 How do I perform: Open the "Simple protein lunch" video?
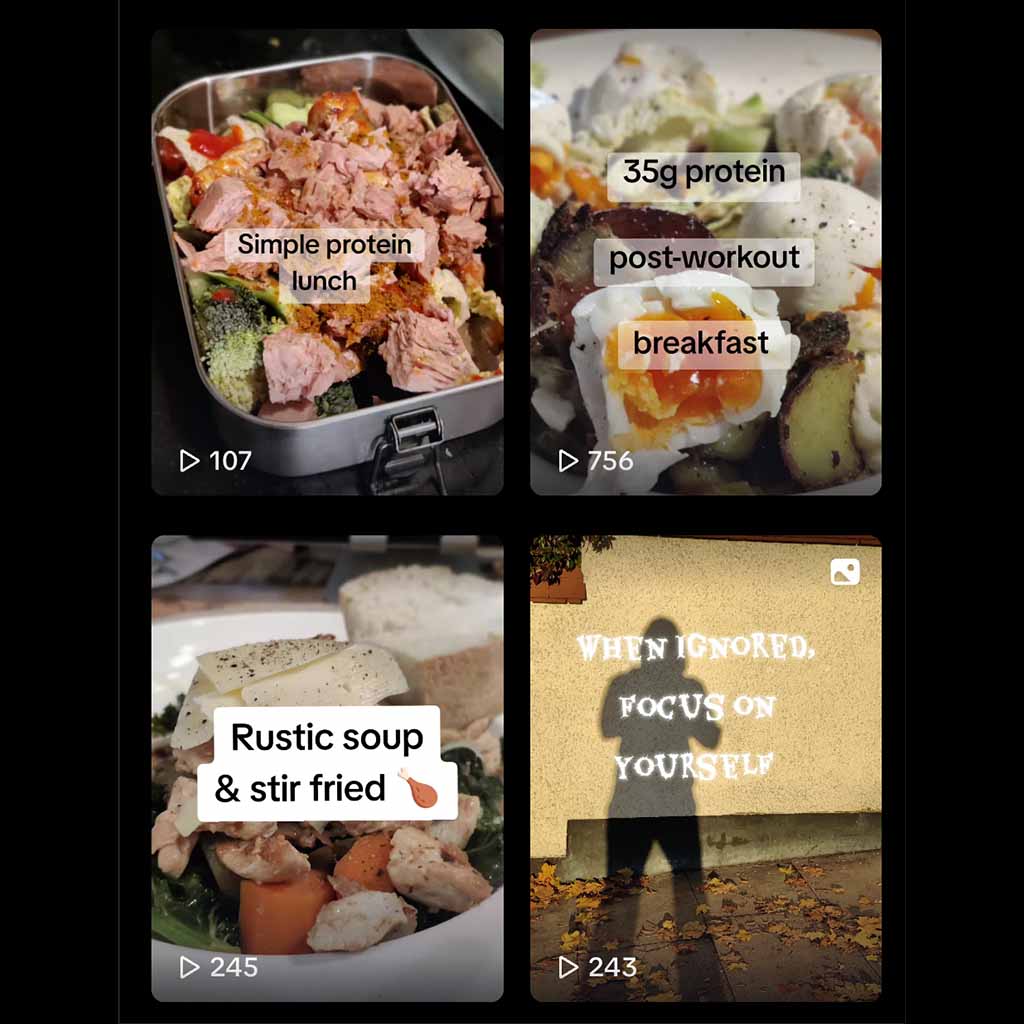(327, 262)
